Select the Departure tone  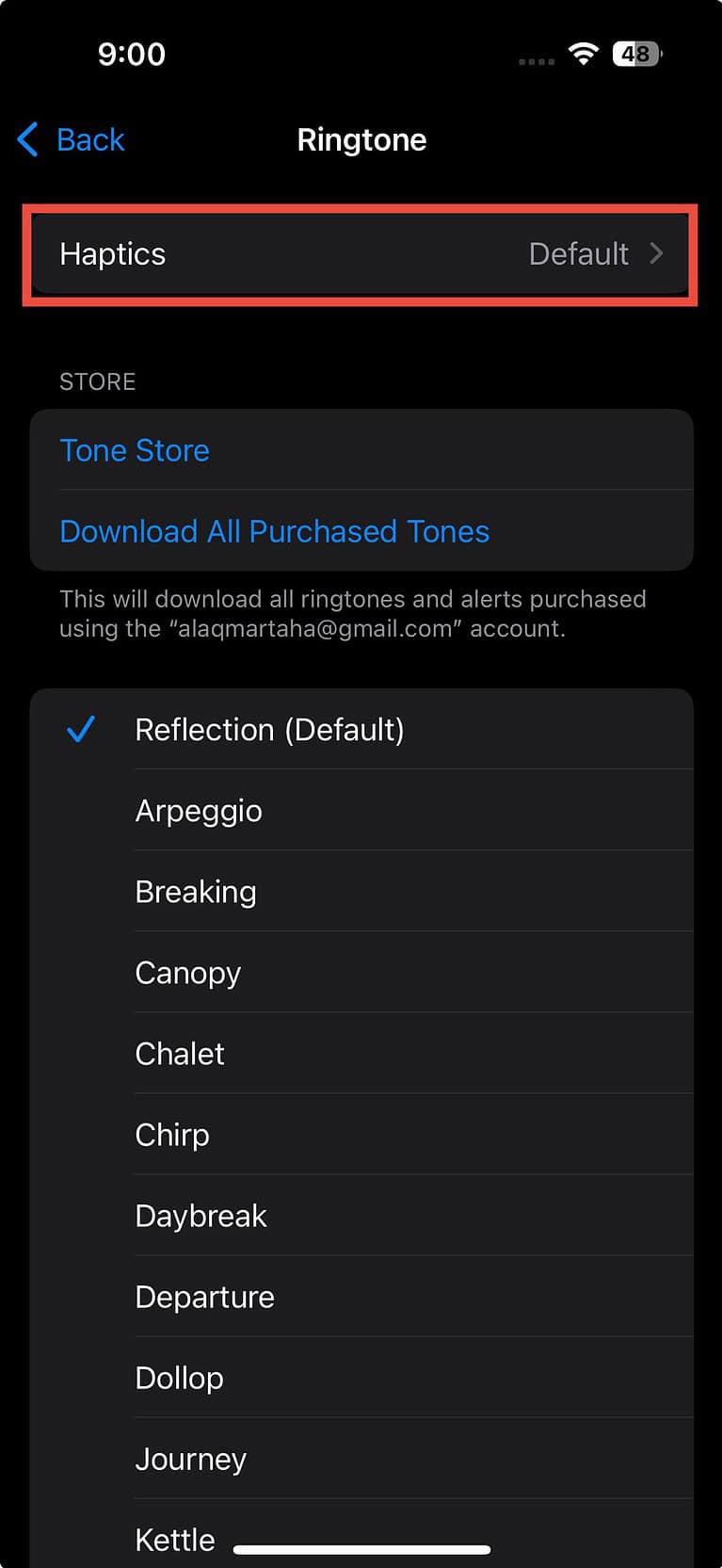[204, 1297]
